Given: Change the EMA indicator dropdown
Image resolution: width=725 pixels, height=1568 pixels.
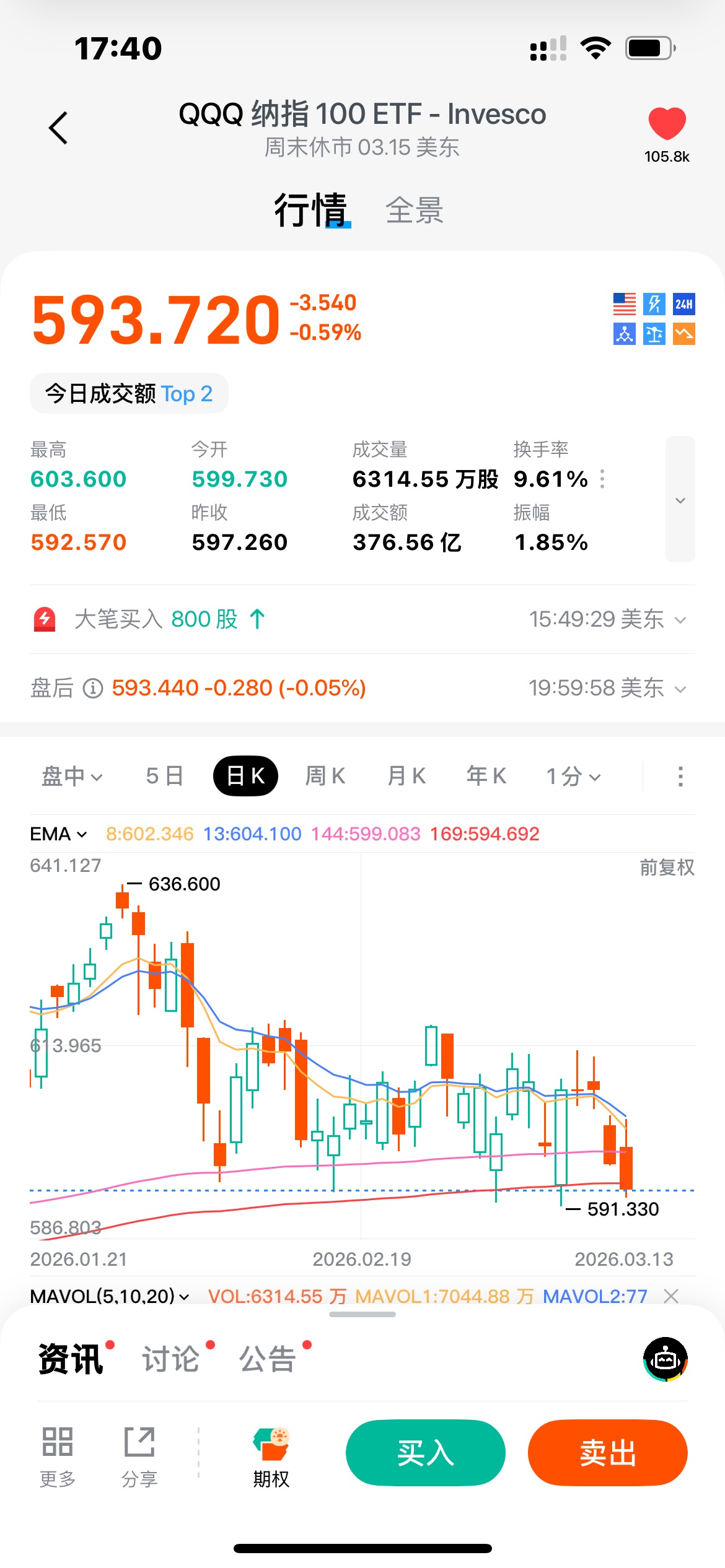Looking at the screenshot, I should click(x=59, y=834).
